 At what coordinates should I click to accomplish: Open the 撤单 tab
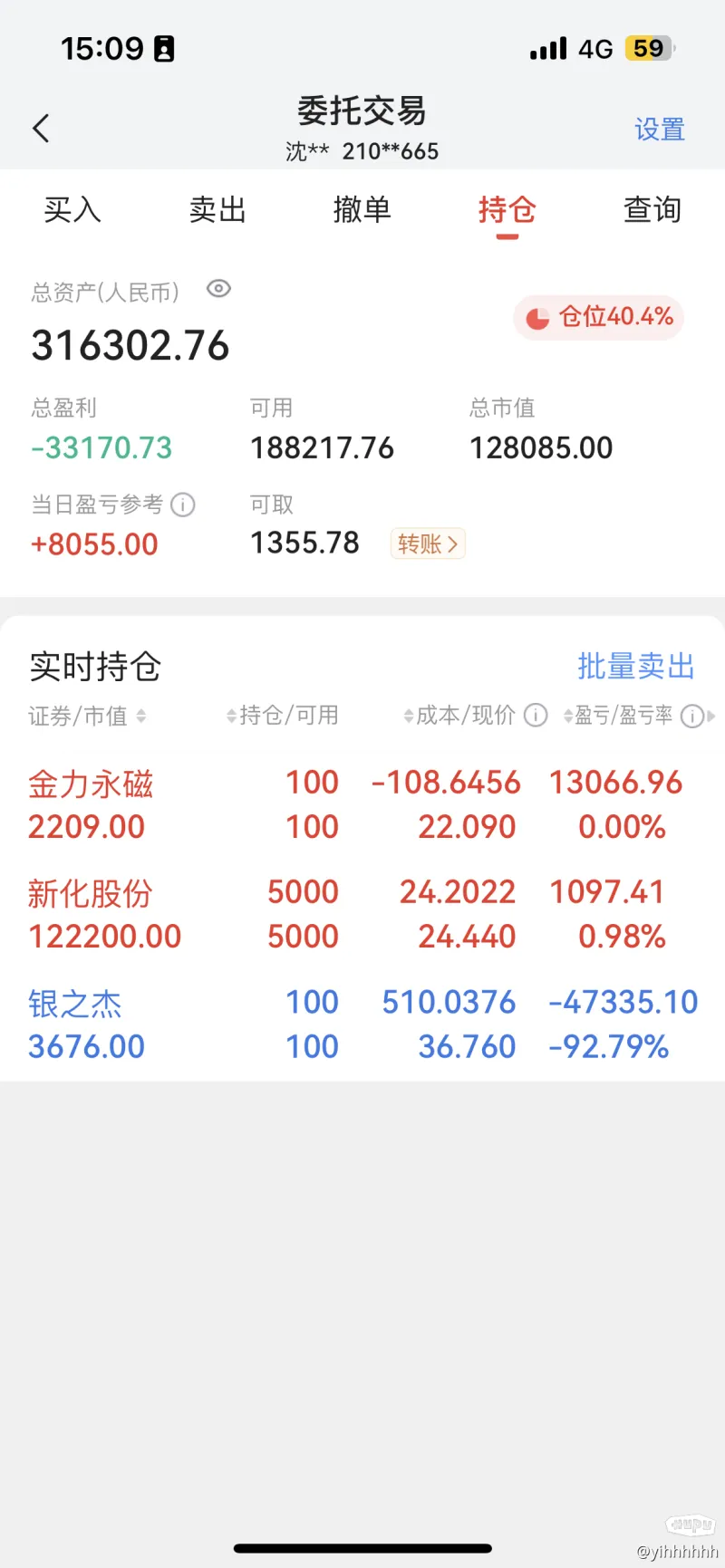tap(362, 210)
